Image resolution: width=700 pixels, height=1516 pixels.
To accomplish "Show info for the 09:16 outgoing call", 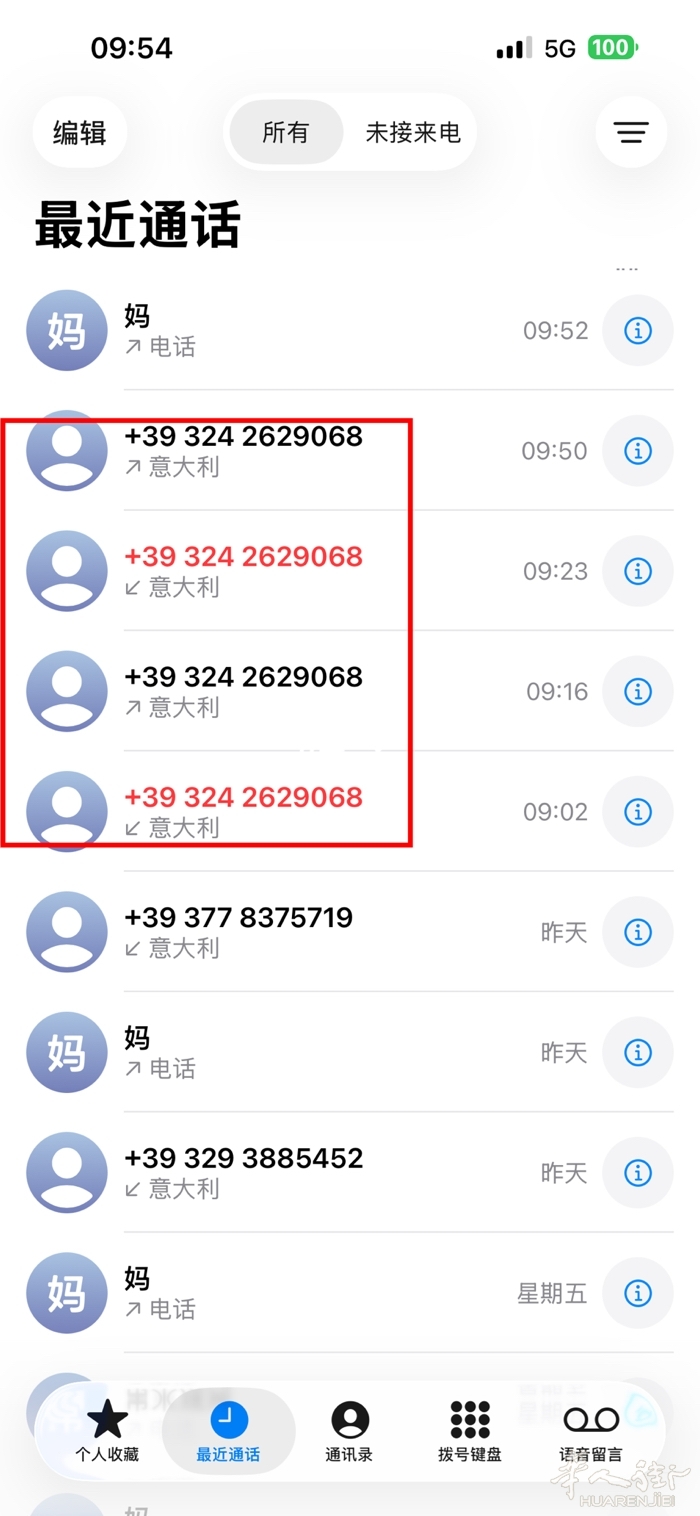I will pyautogui.click(x=638, y=691).
